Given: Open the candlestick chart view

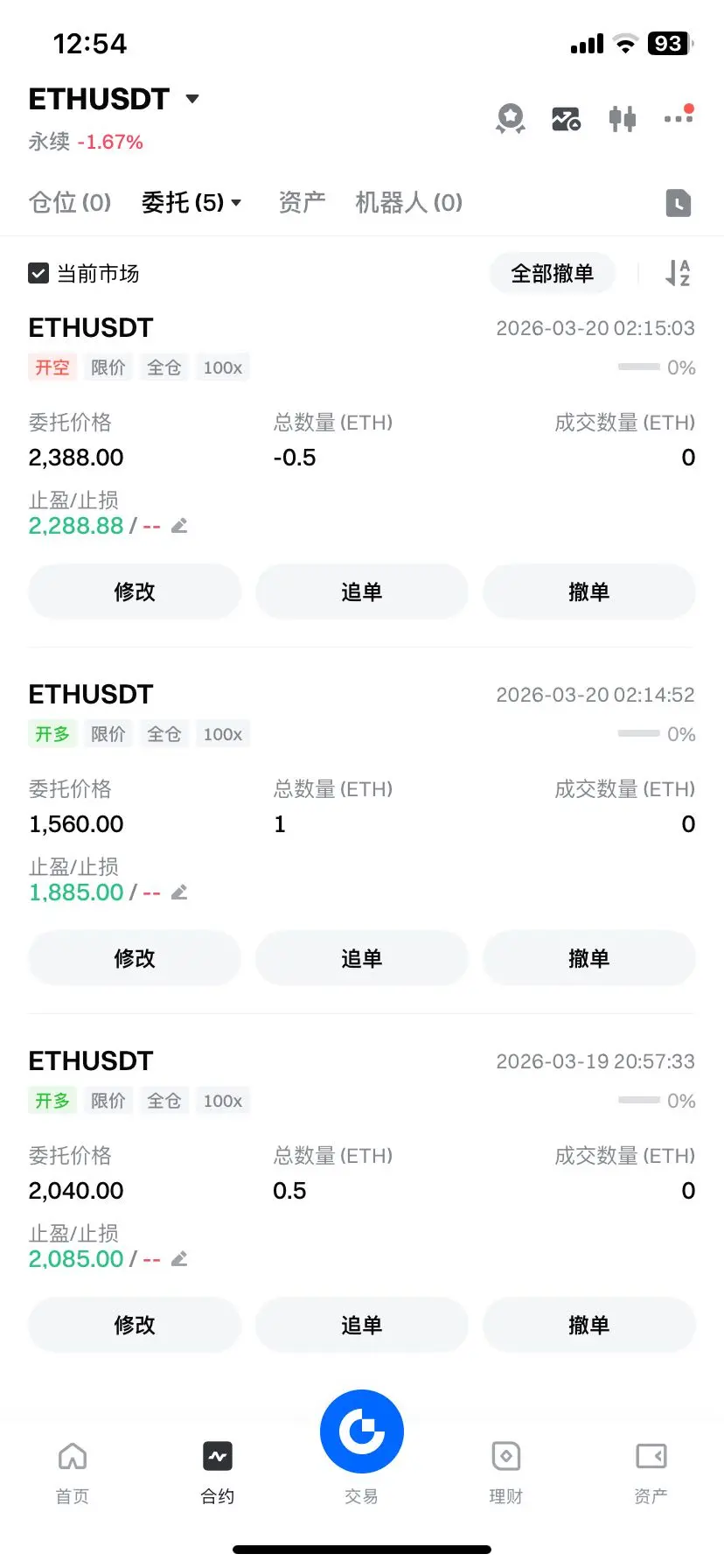Looking at the screenshot, I should [623, 118].
